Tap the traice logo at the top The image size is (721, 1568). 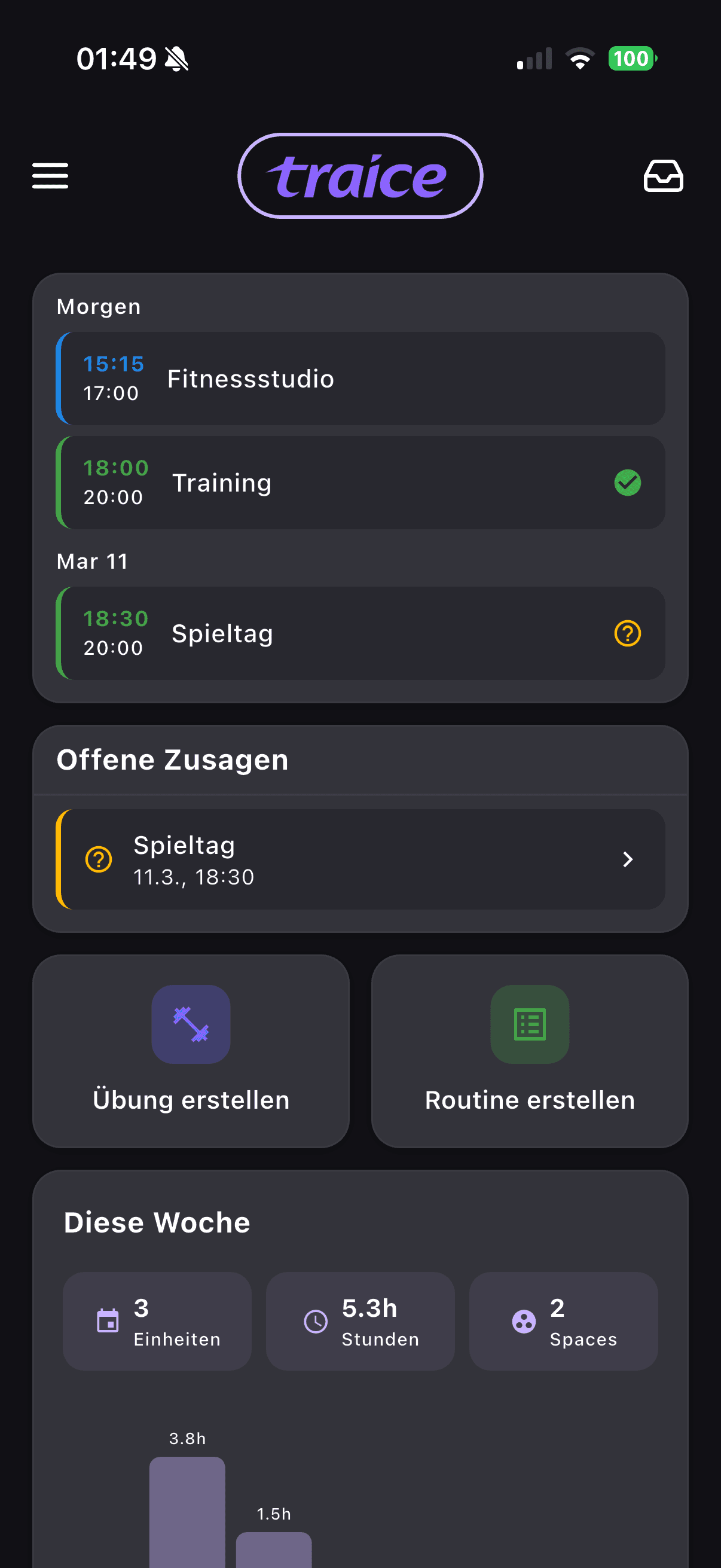360,176
